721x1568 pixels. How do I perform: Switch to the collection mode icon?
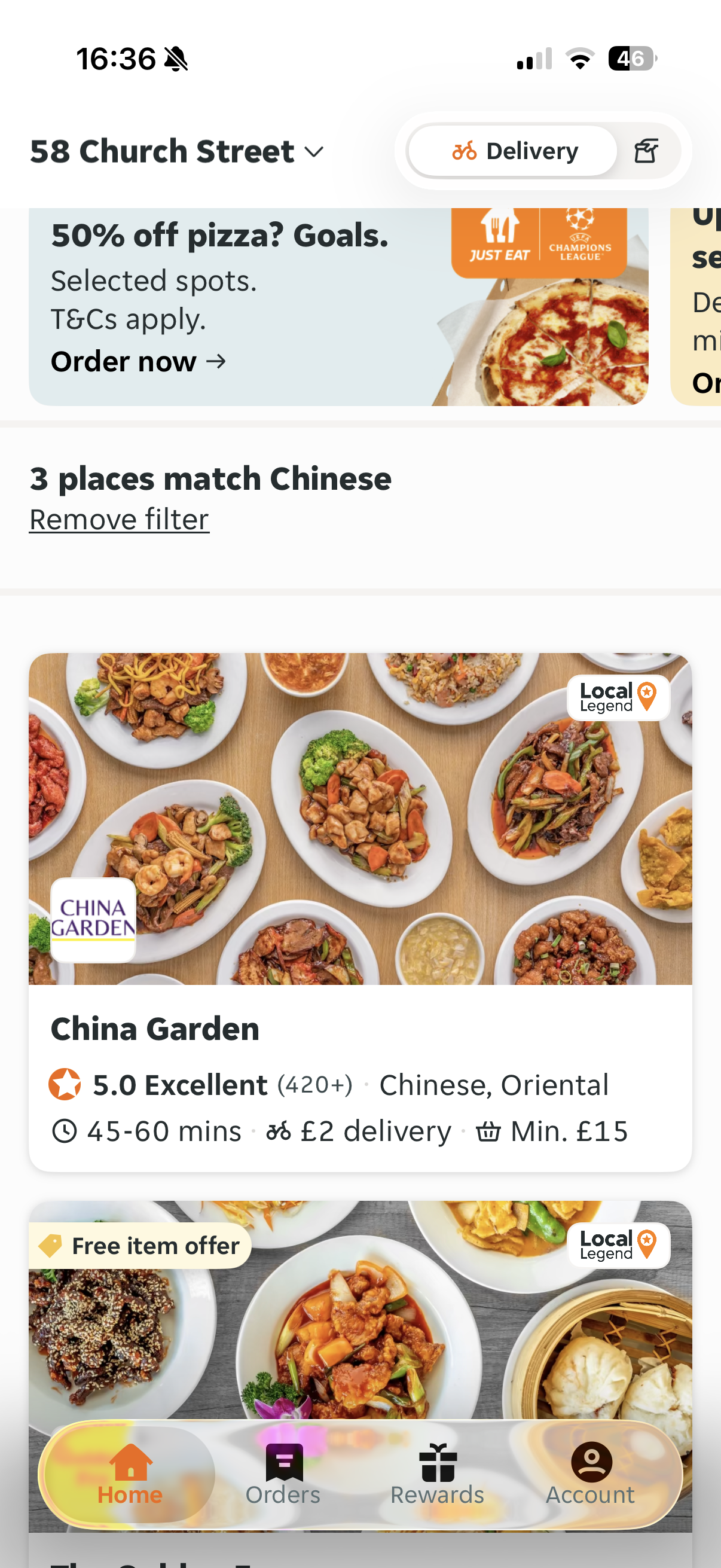click(646, 151)
